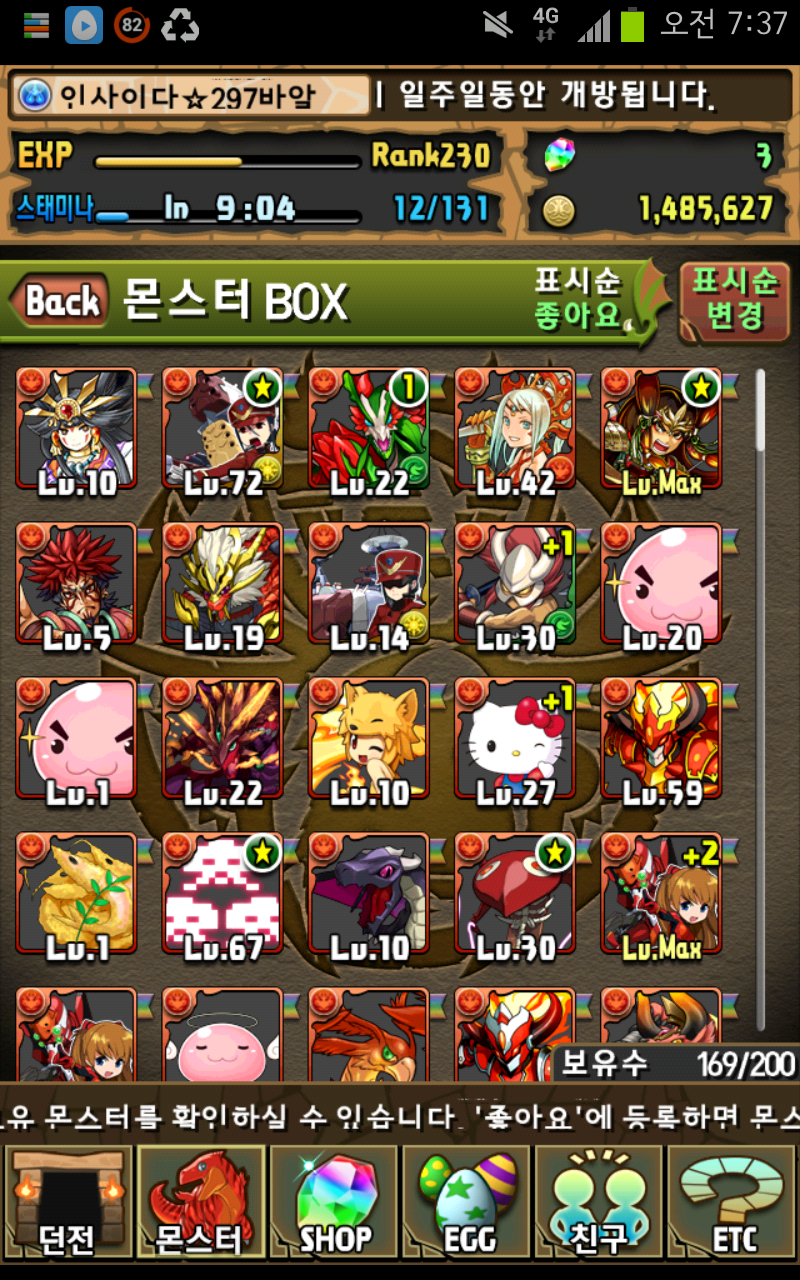Change sort order with 표시순 변경

(734, 299)
